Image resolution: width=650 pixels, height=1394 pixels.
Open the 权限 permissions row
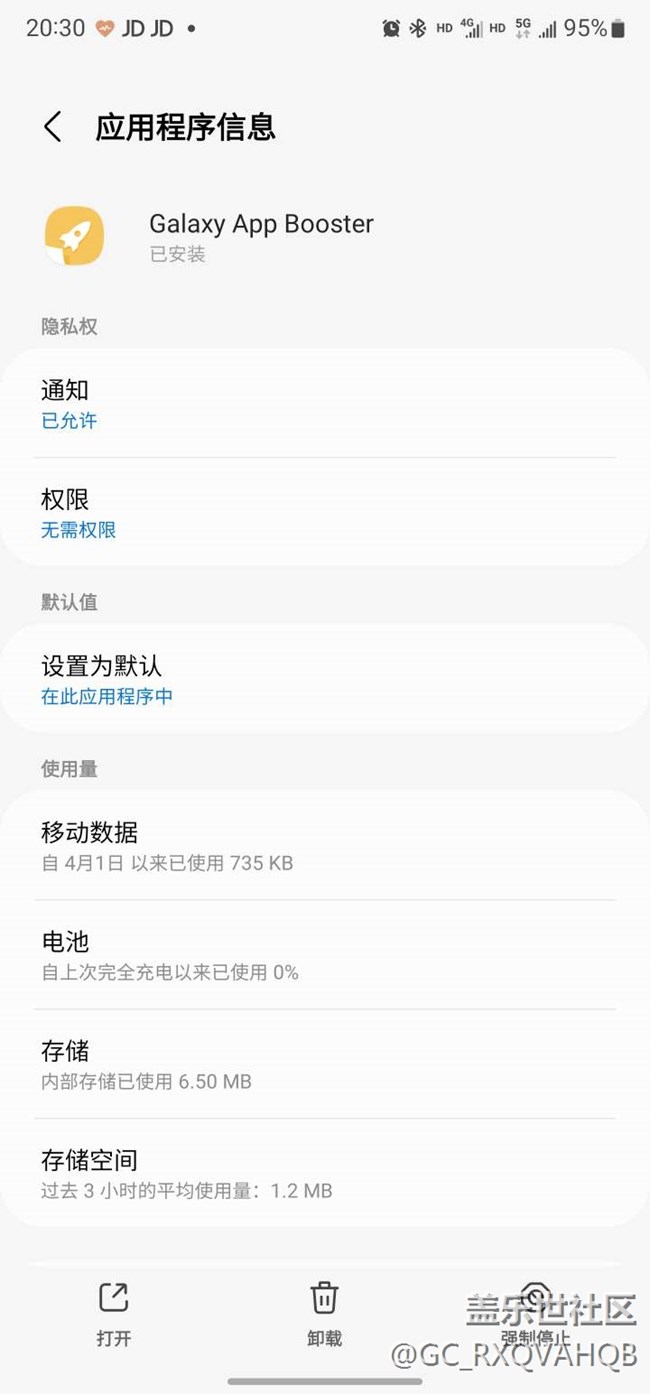(x=325, y=512)
